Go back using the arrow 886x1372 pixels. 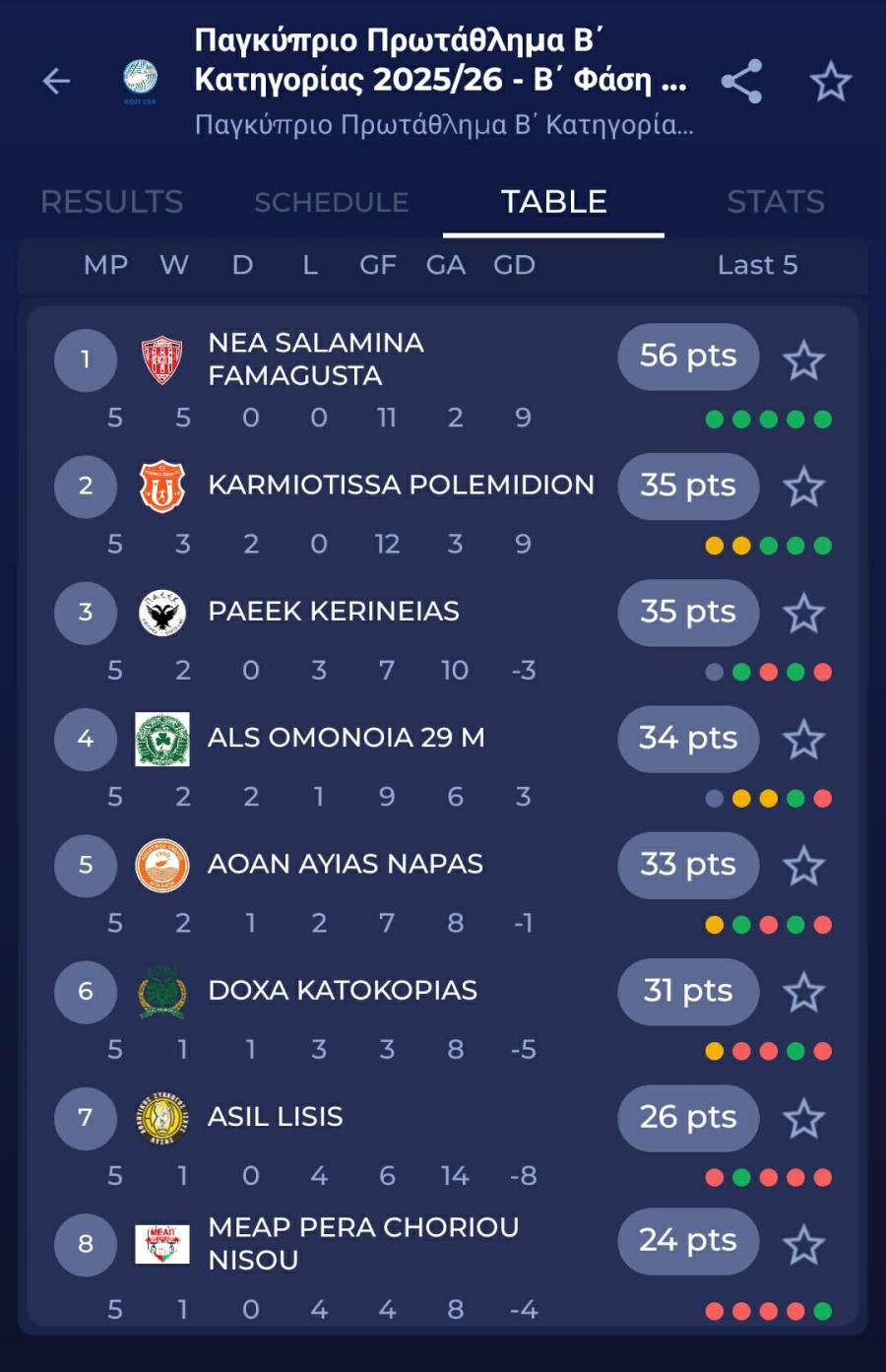[x=56, y=81]
